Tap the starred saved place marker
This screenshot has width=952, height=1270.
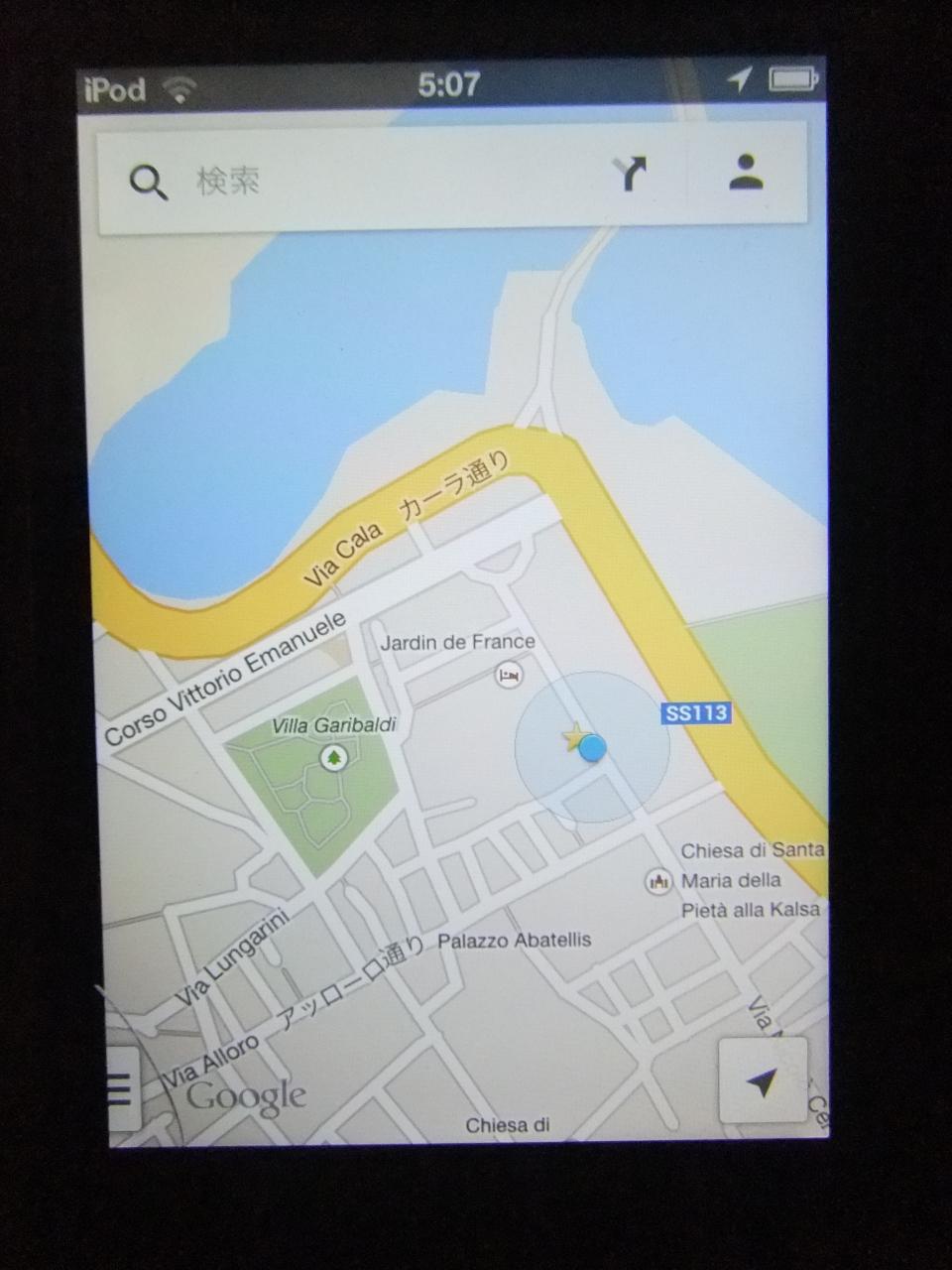coord(573,737)
